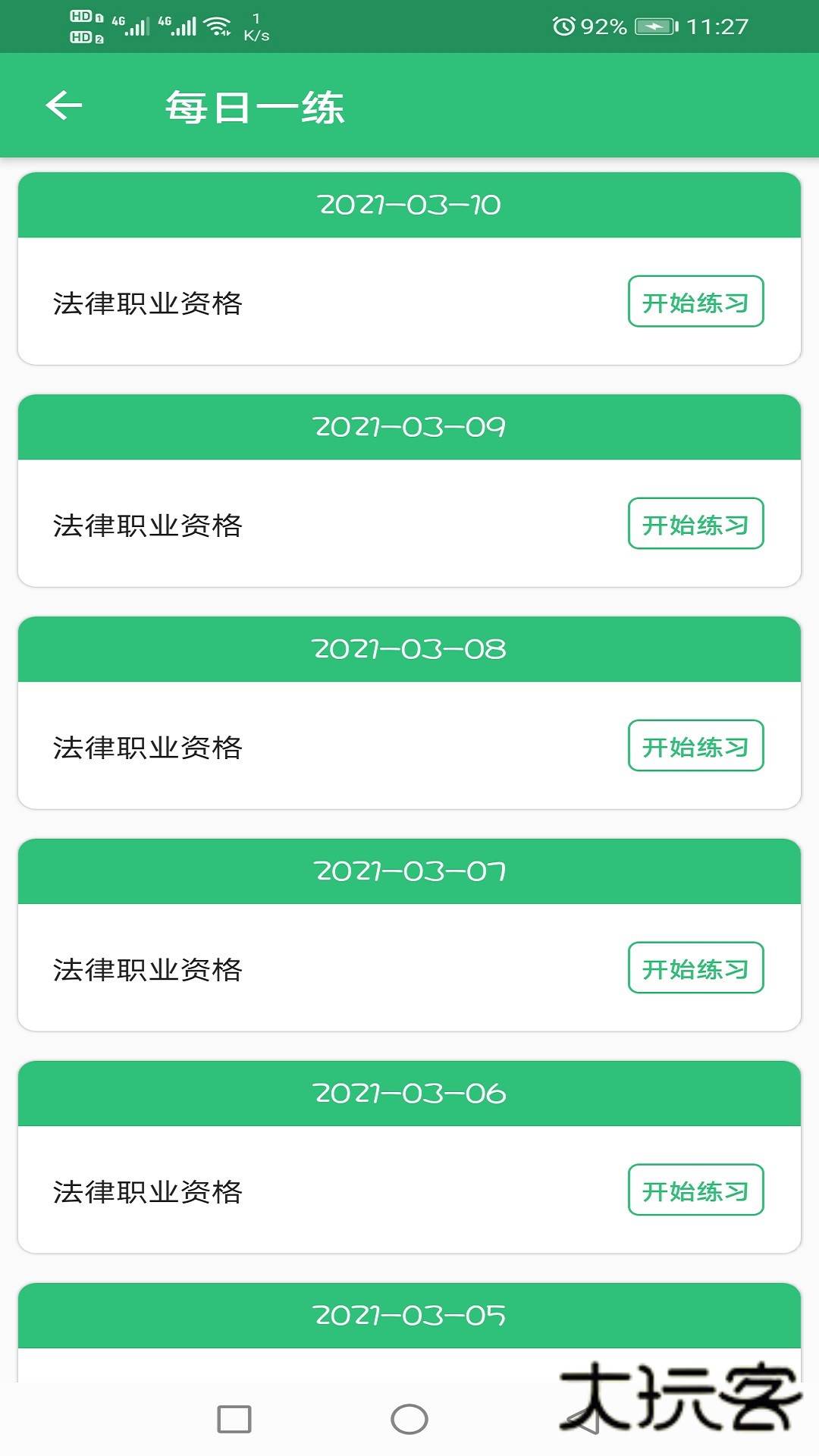The image size is (819, 1456).
Task: Begin the 2021-03-08 法律职业资格 practice
Action: (x=695, y=747)
